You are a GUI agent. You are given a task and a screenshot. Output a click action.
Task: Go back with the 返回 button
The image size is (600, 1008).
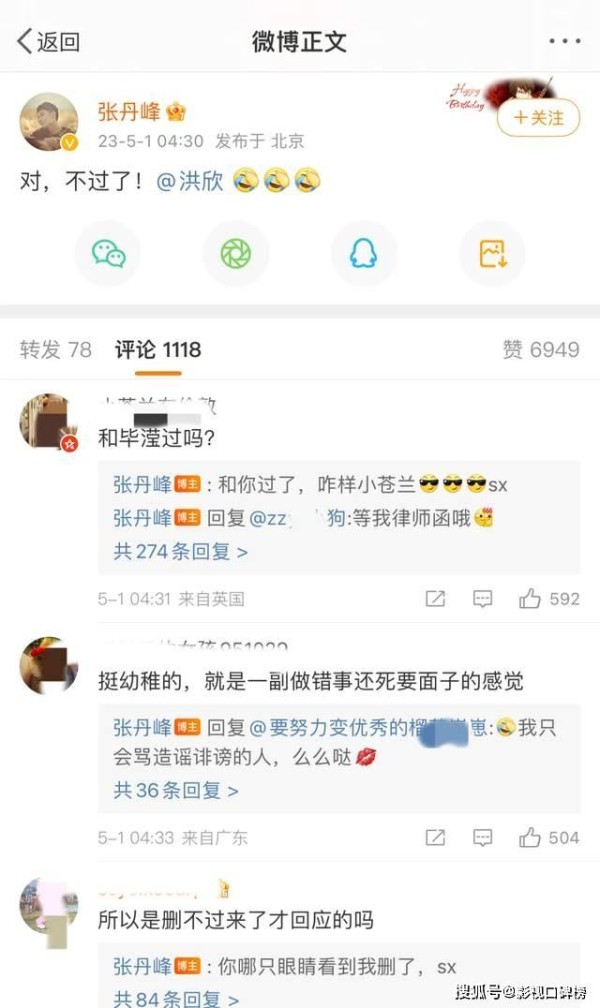point(48,41)
